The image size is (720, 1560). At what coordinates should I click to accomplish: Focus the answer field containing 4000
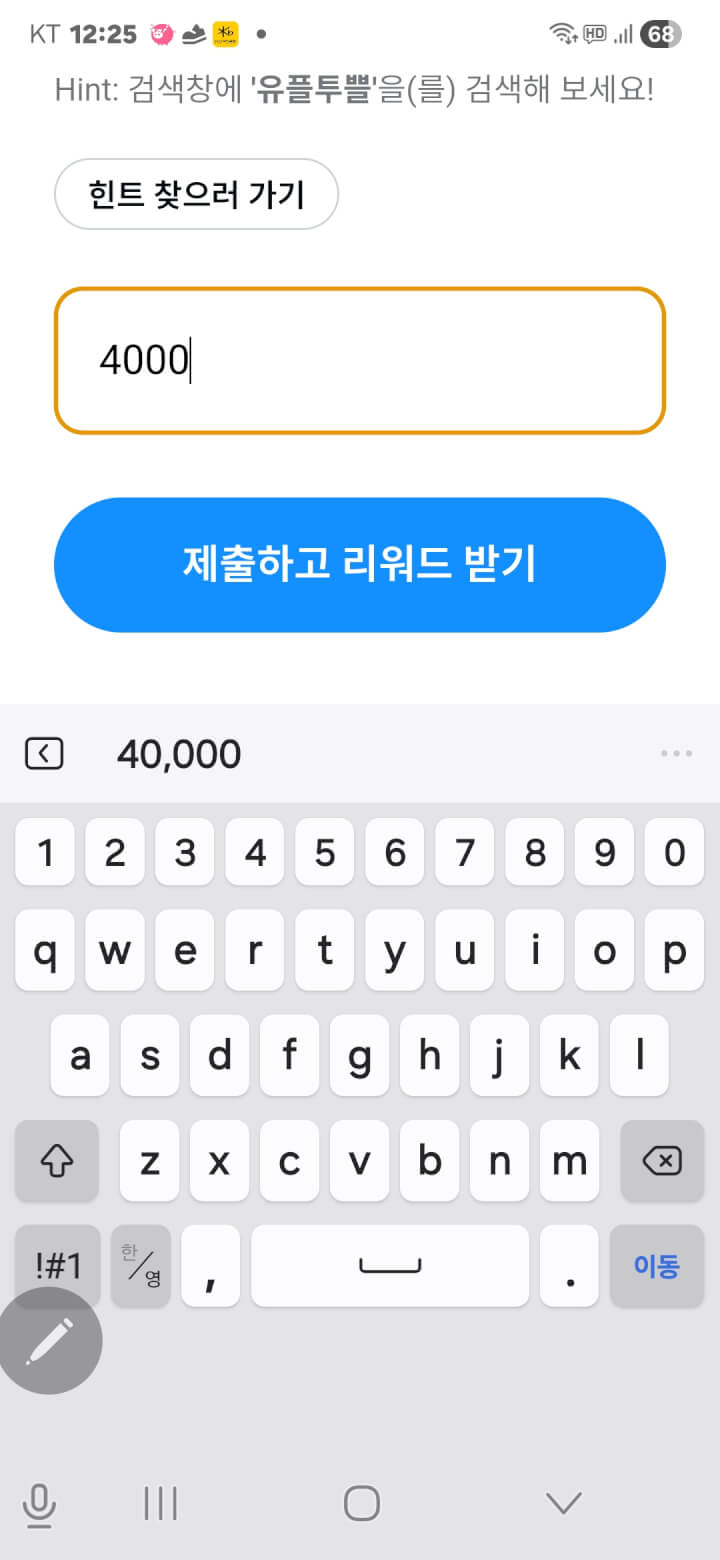[360, 361]
